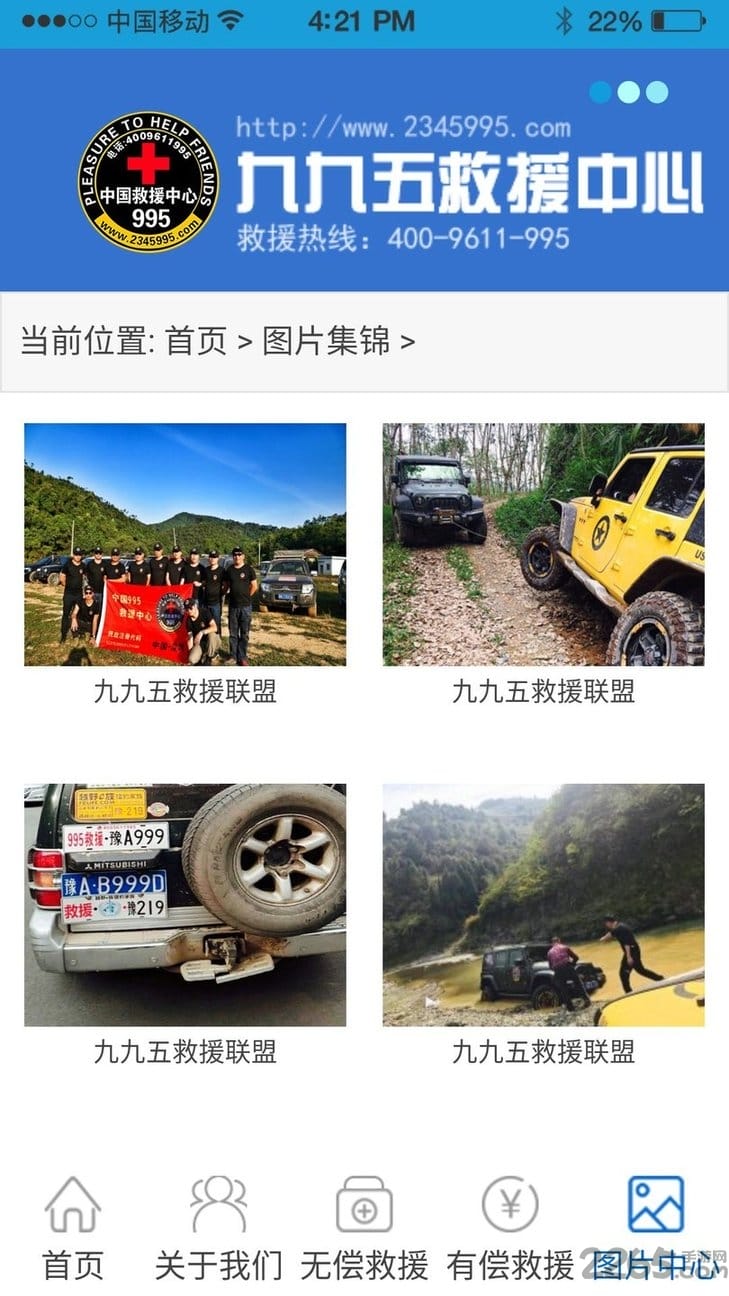This screenshot has height=1296, width=729.
Task: Tap the 图片中心 tab
Action: 655,1229
